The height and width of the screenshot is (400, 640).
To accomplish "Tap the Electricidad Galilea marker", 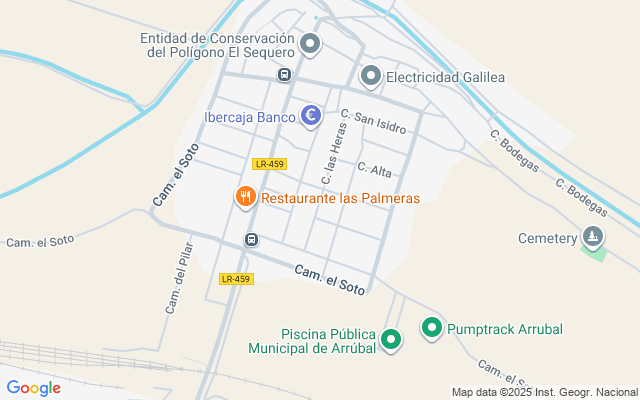I will (371, 75).
